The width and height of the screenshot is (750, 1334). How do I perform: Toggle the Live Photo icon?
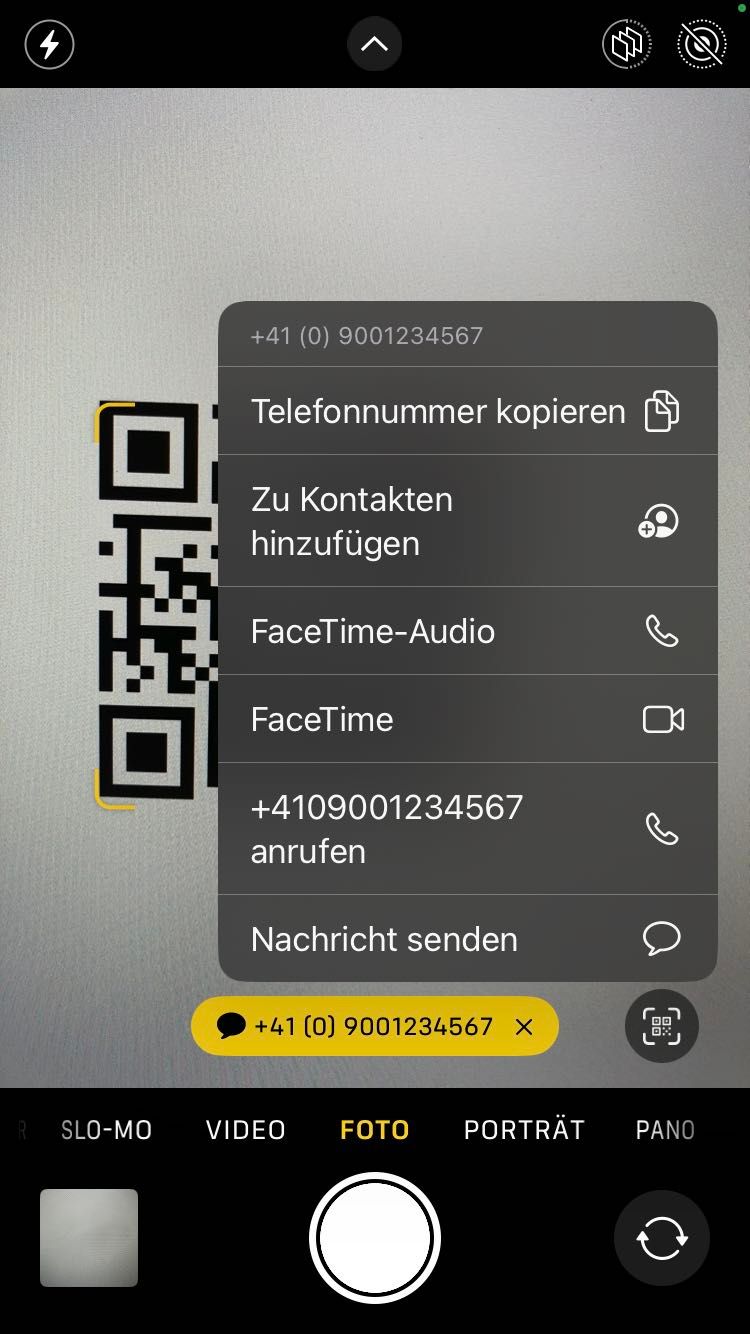point(701,45)
